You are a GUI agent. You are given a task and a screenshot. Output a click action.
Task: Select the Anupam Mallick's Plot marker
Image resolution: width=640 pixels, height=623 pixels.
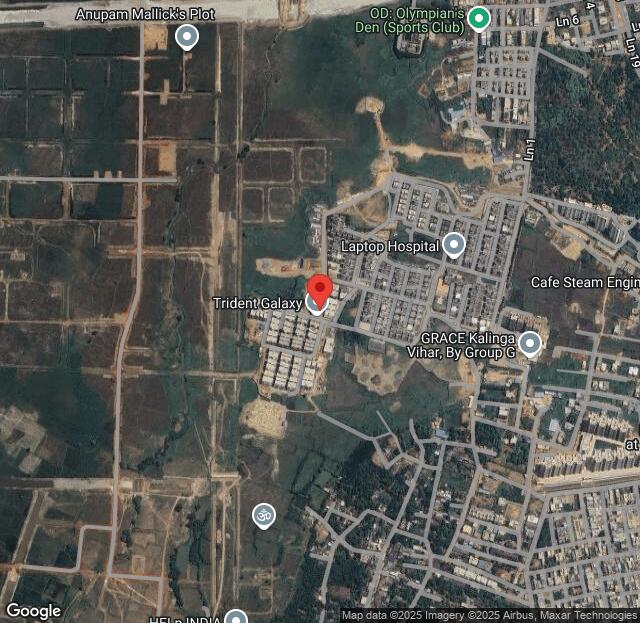[186, 38]
